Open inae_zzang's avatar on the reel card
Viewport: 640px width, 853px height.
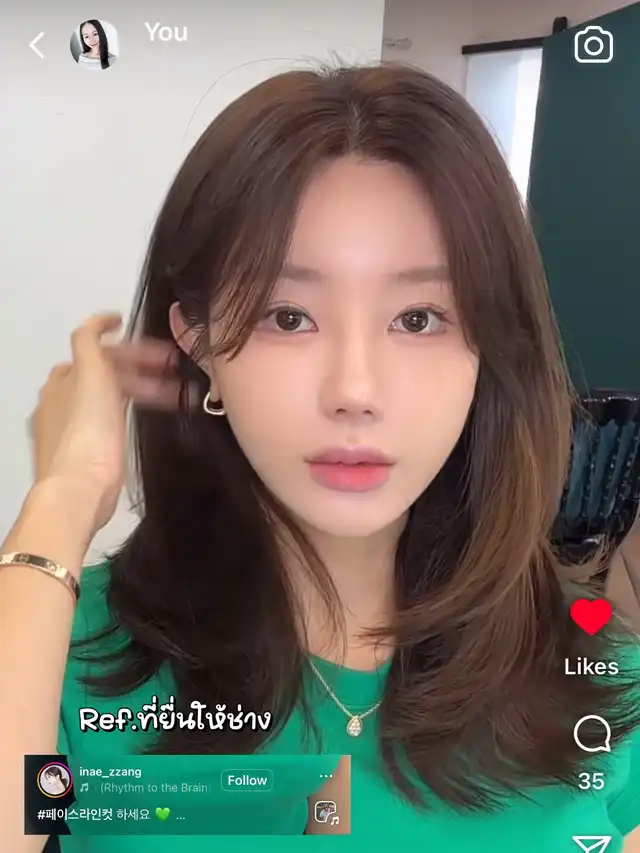tap(54, 779)
